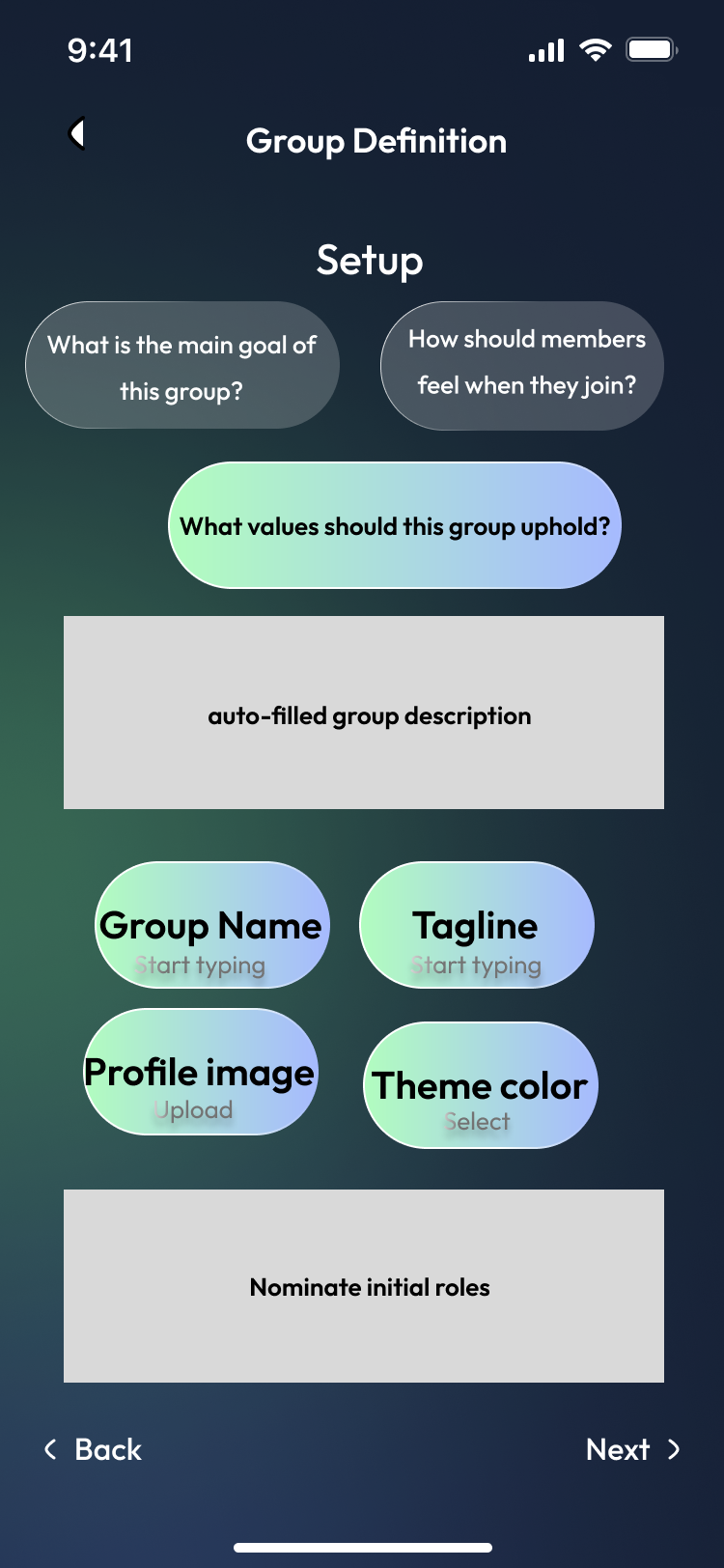This screenshot has height=1568, width=724.
Task: Choose 'What values should this group uphold?'
Action: coord(395,525)
